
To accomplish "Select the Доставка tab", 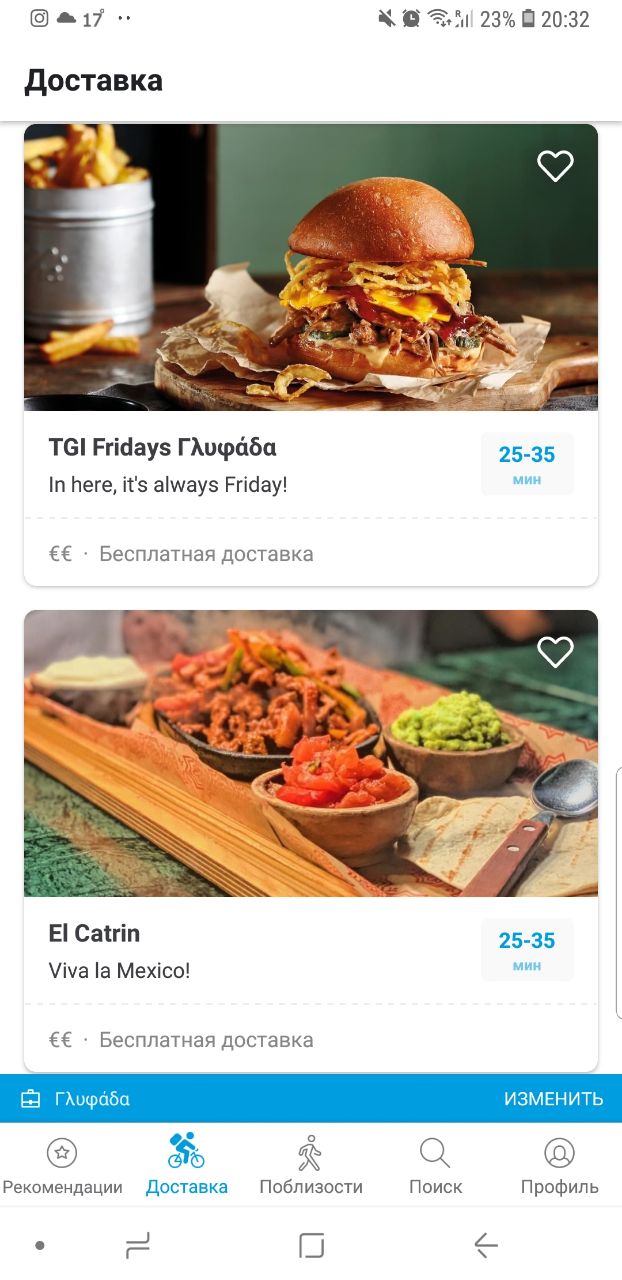I will (x=187, y=1166).
